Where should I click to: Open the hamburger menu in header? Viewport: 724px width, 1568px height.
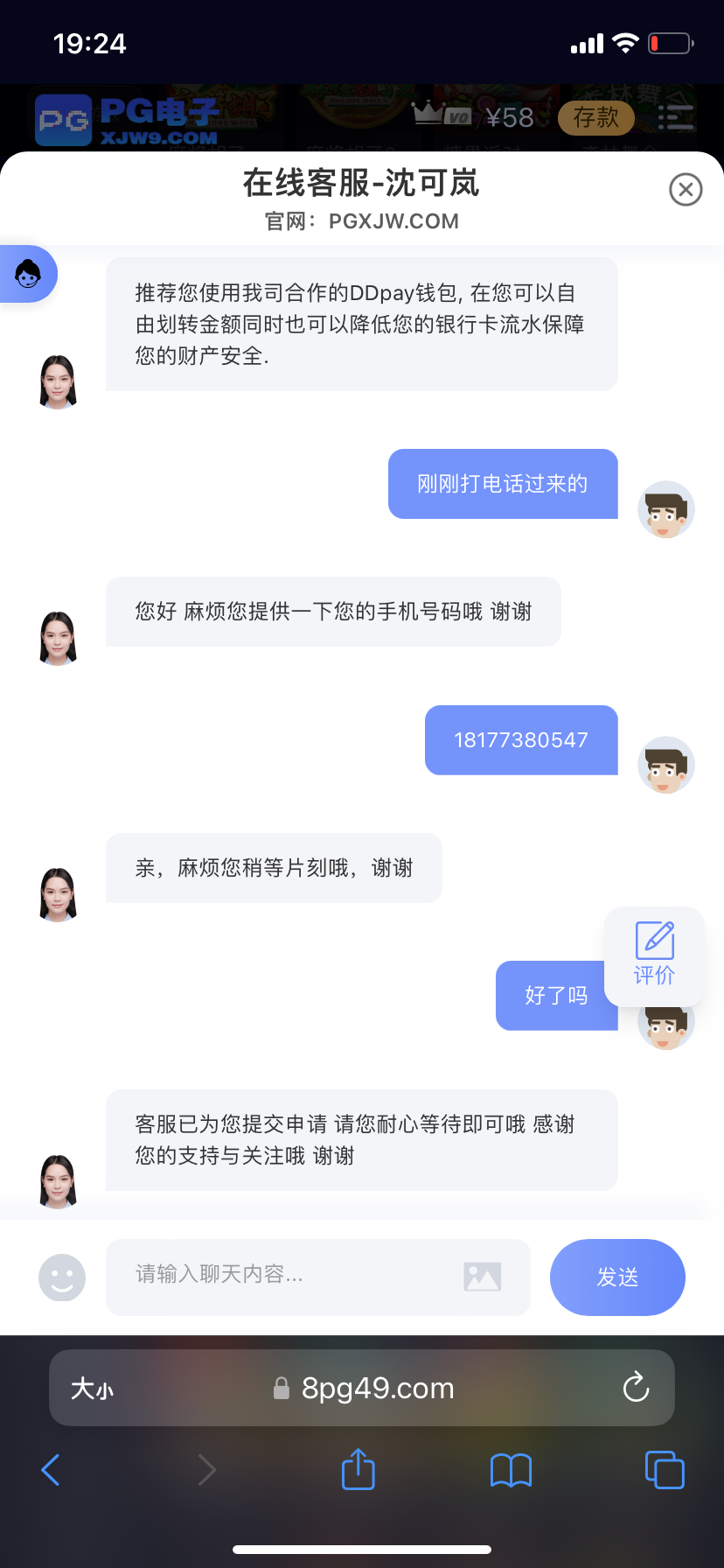click(x=675, y=117)
